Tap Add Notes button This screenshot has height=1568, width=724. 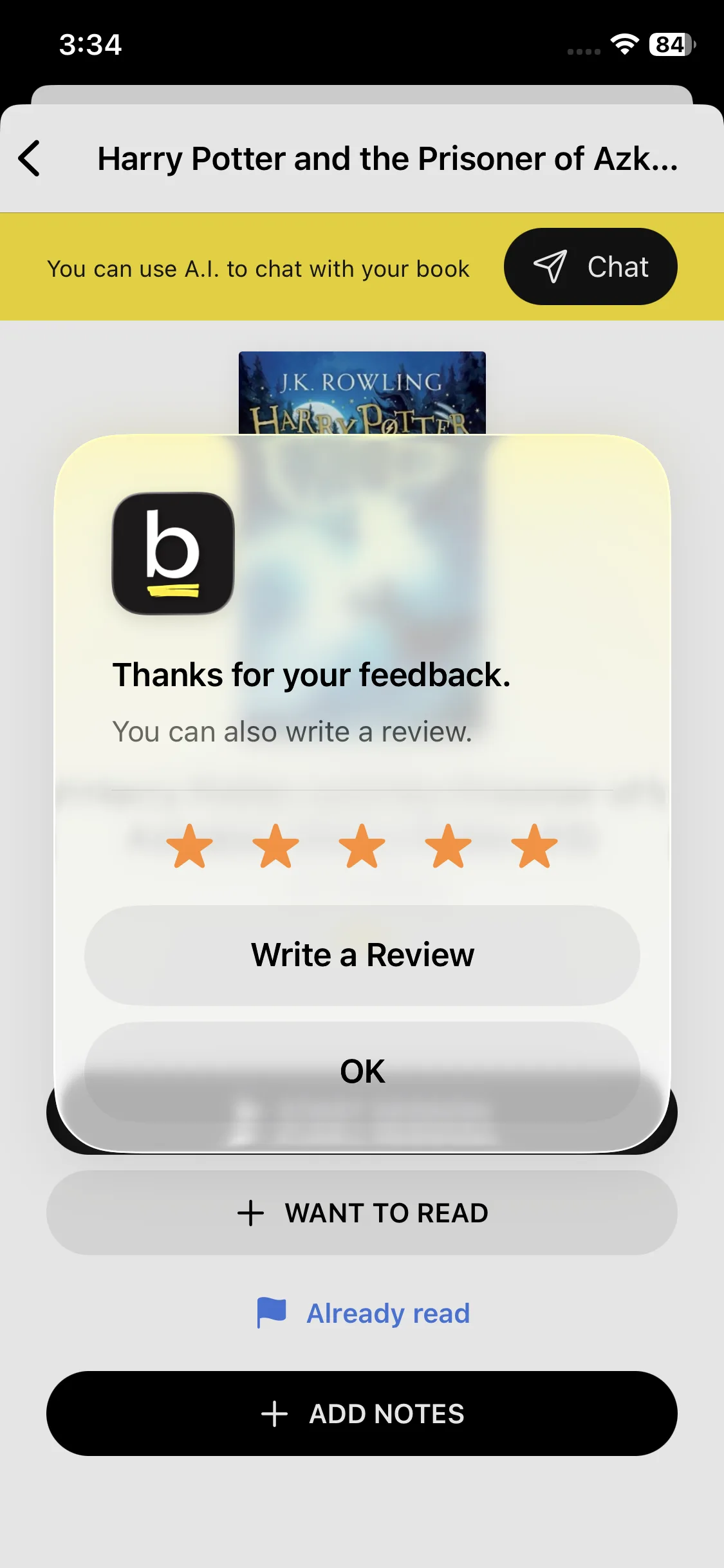coord(362,1414)
